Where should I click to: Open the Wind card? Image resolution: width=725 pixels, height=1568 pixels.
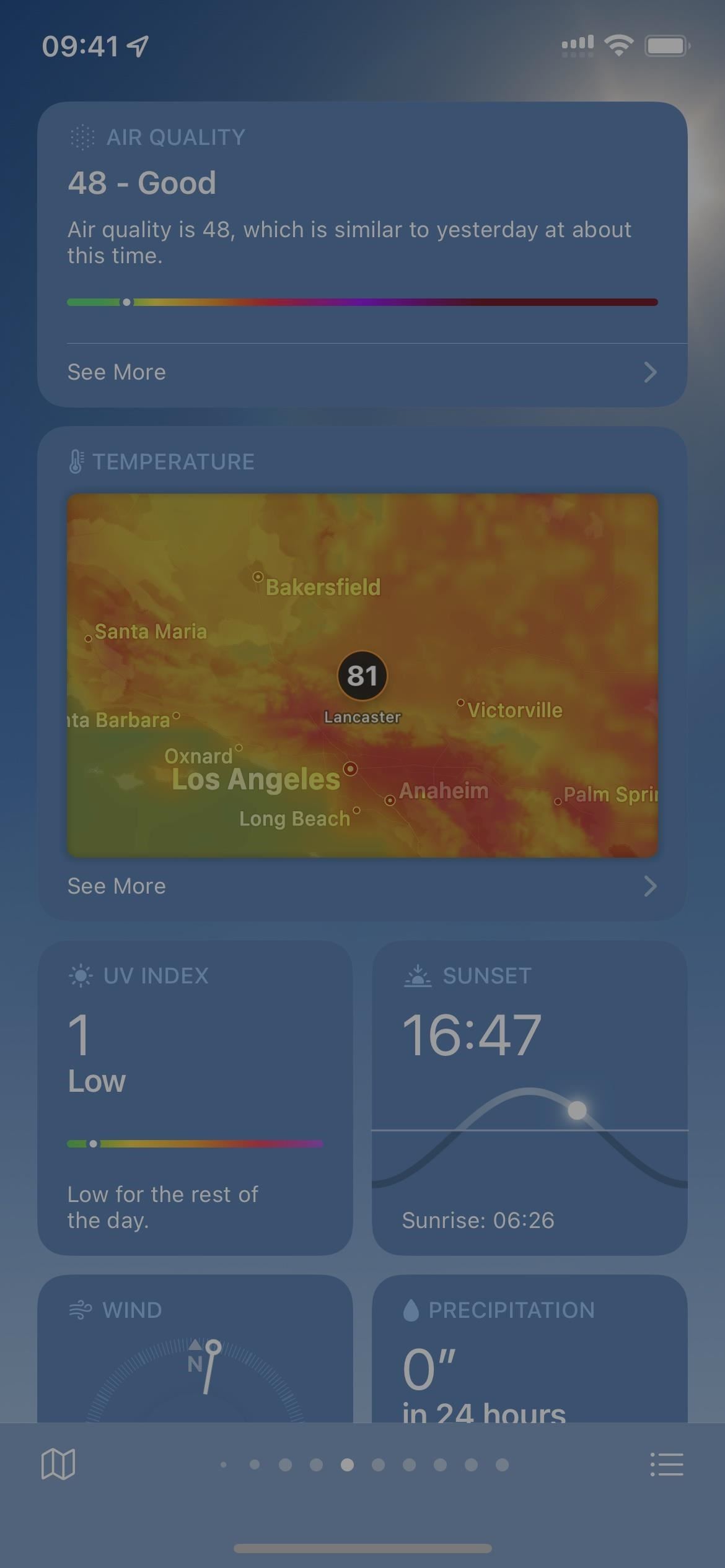(195, 1350)
